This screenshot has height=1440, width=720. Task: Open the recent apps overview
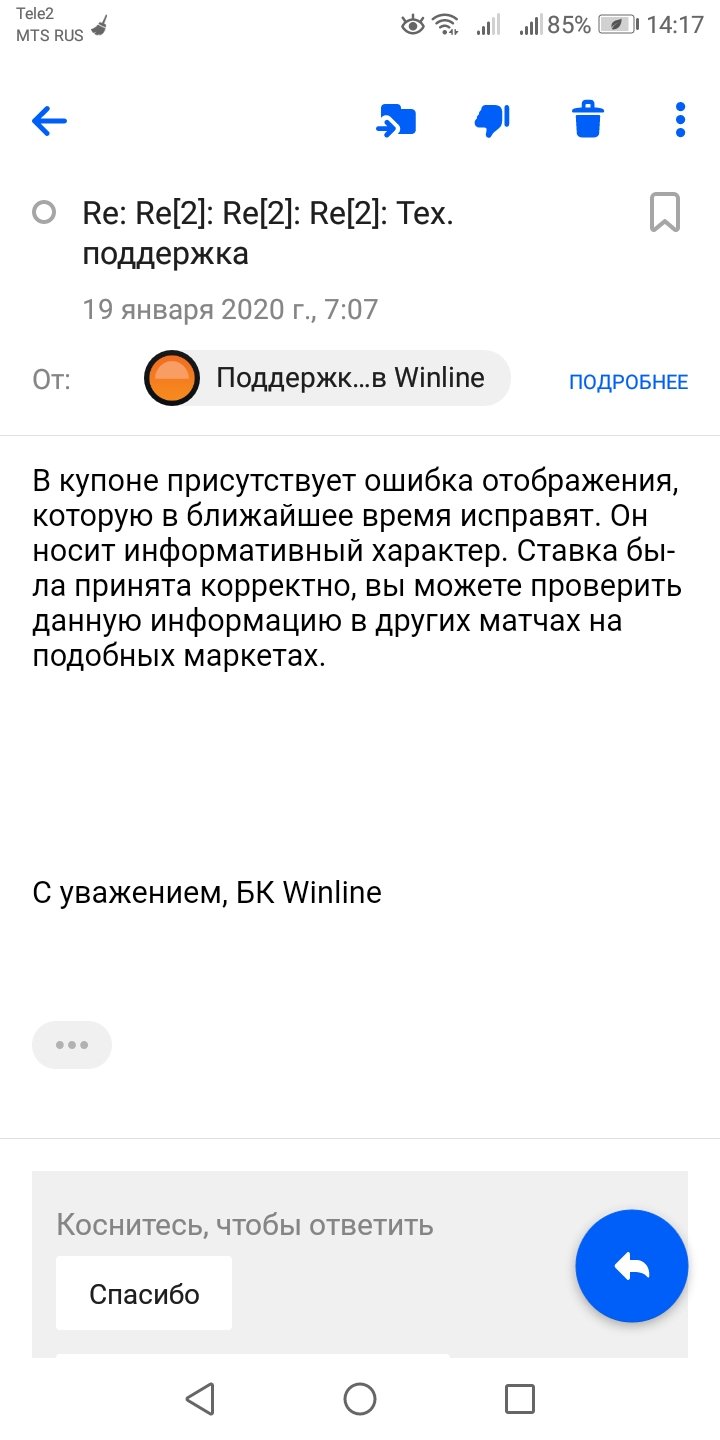tap(519, 1398)
